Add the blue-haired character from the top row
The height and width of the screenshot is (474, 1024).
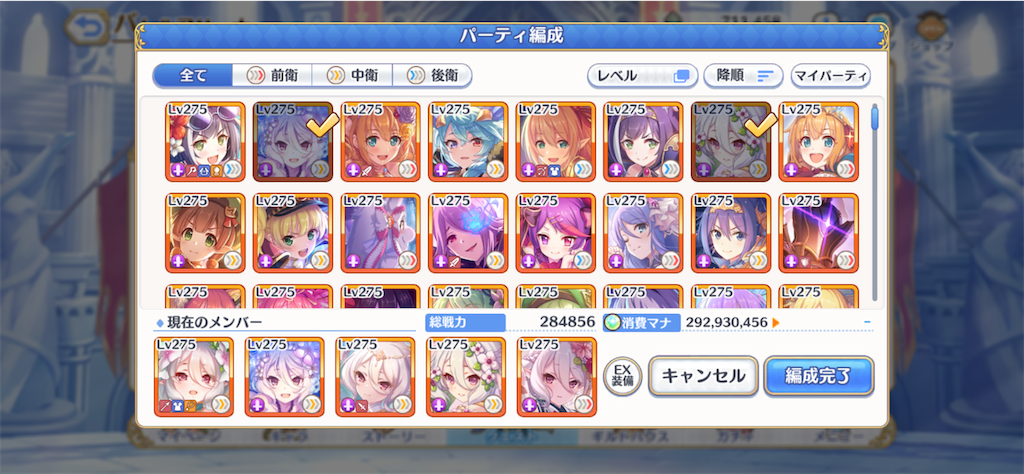click(x=468, y=141)
